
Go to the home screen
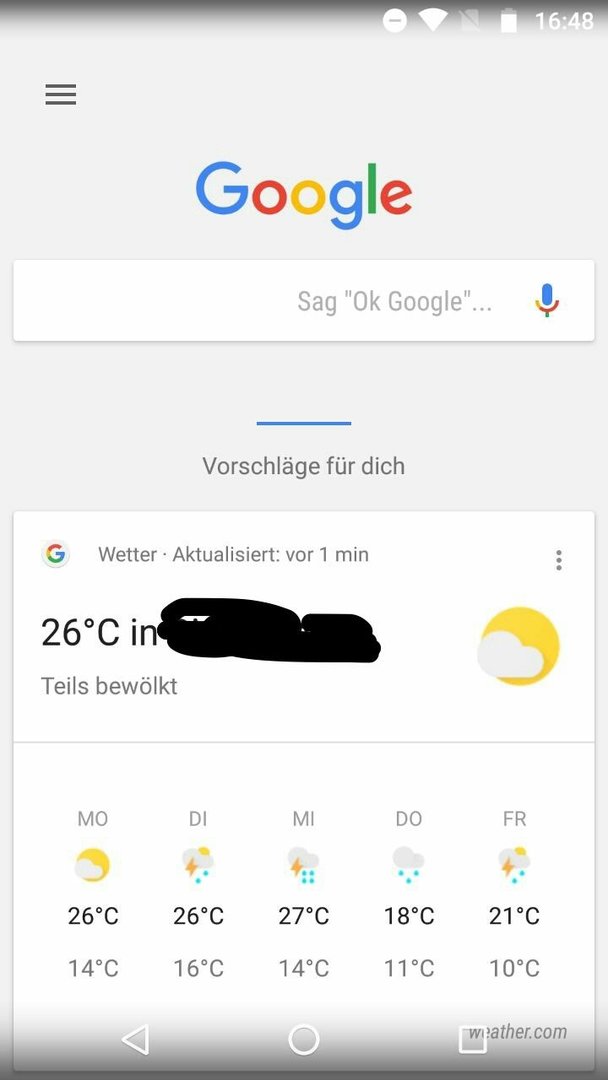304,1039
